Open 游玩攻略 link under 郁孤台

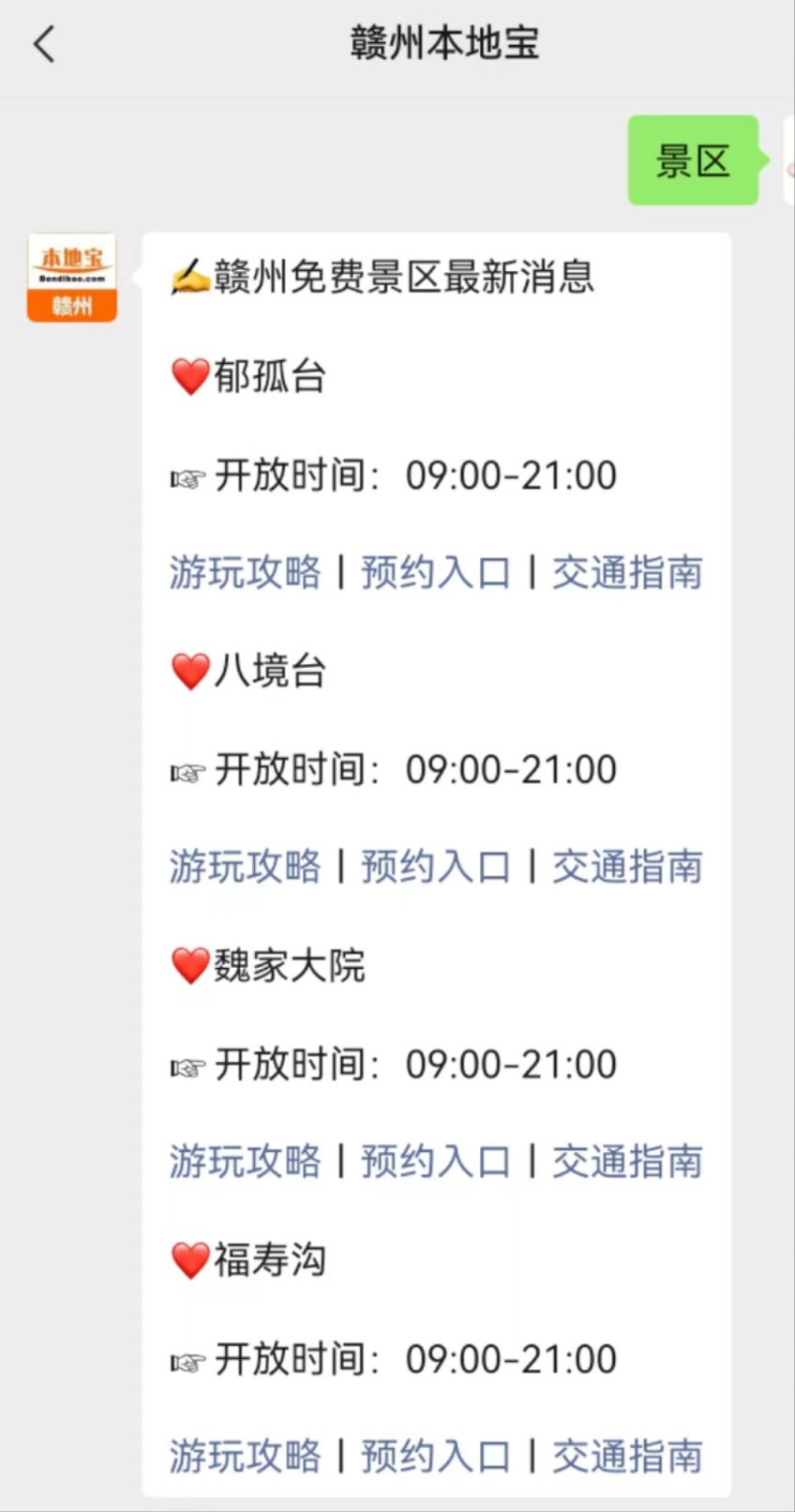(246, 572)
